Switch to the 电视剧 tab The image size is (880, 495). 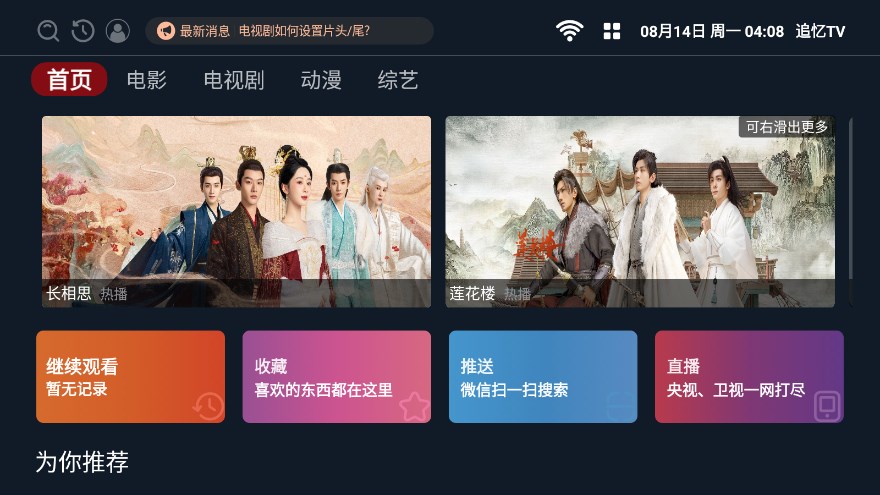234,80
